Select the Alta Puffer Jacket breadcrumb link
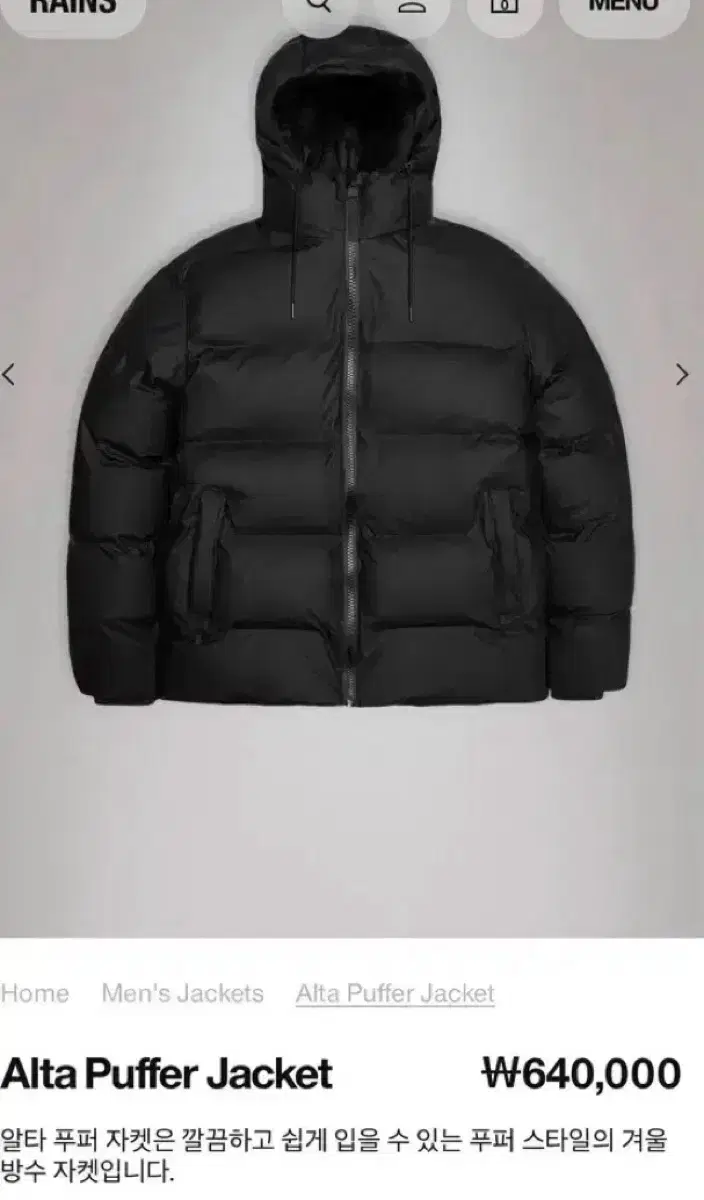 click(395, 994)
